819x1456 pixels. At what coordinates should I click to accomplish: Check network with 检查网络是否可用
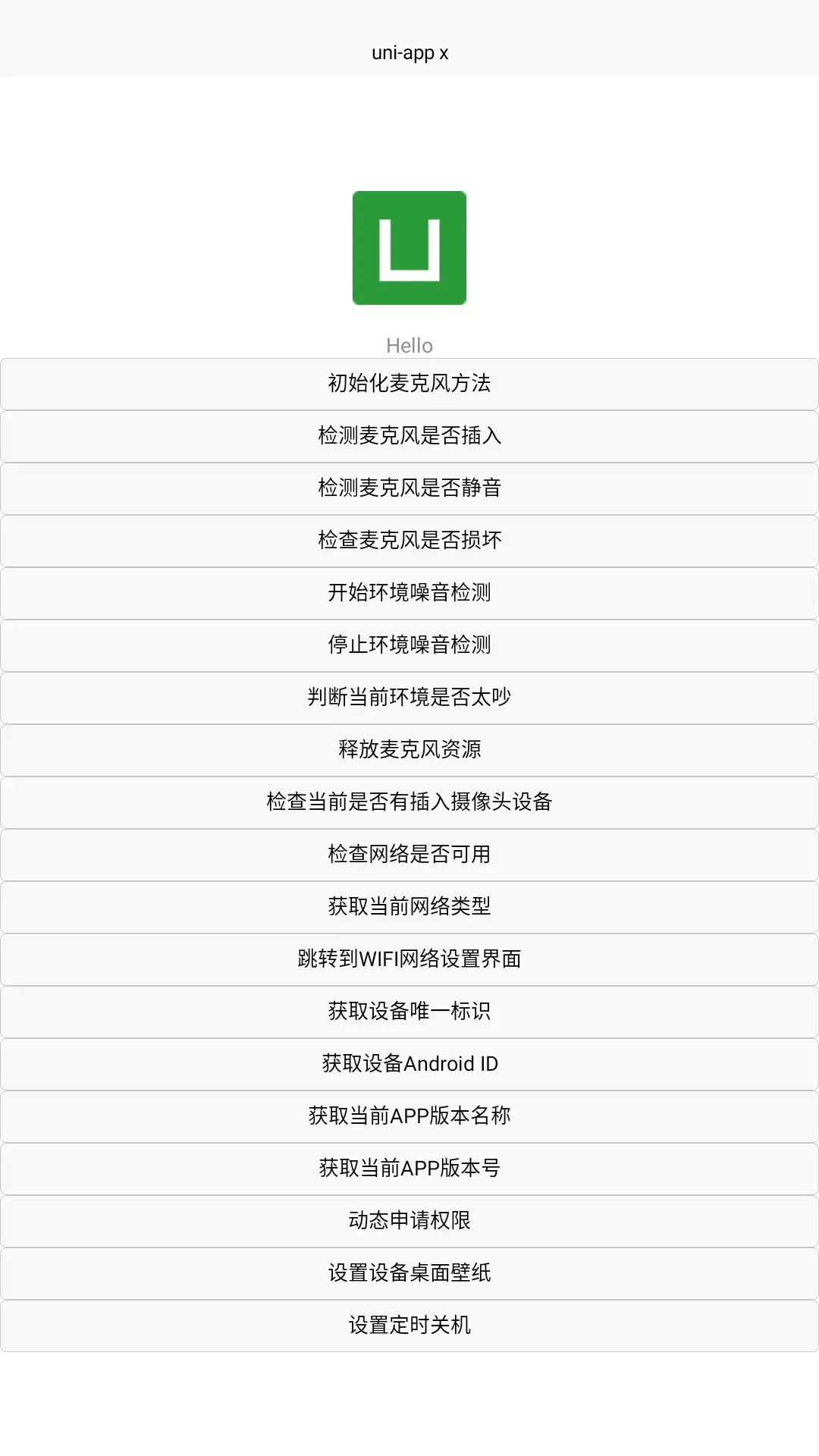tap(409, 855)
